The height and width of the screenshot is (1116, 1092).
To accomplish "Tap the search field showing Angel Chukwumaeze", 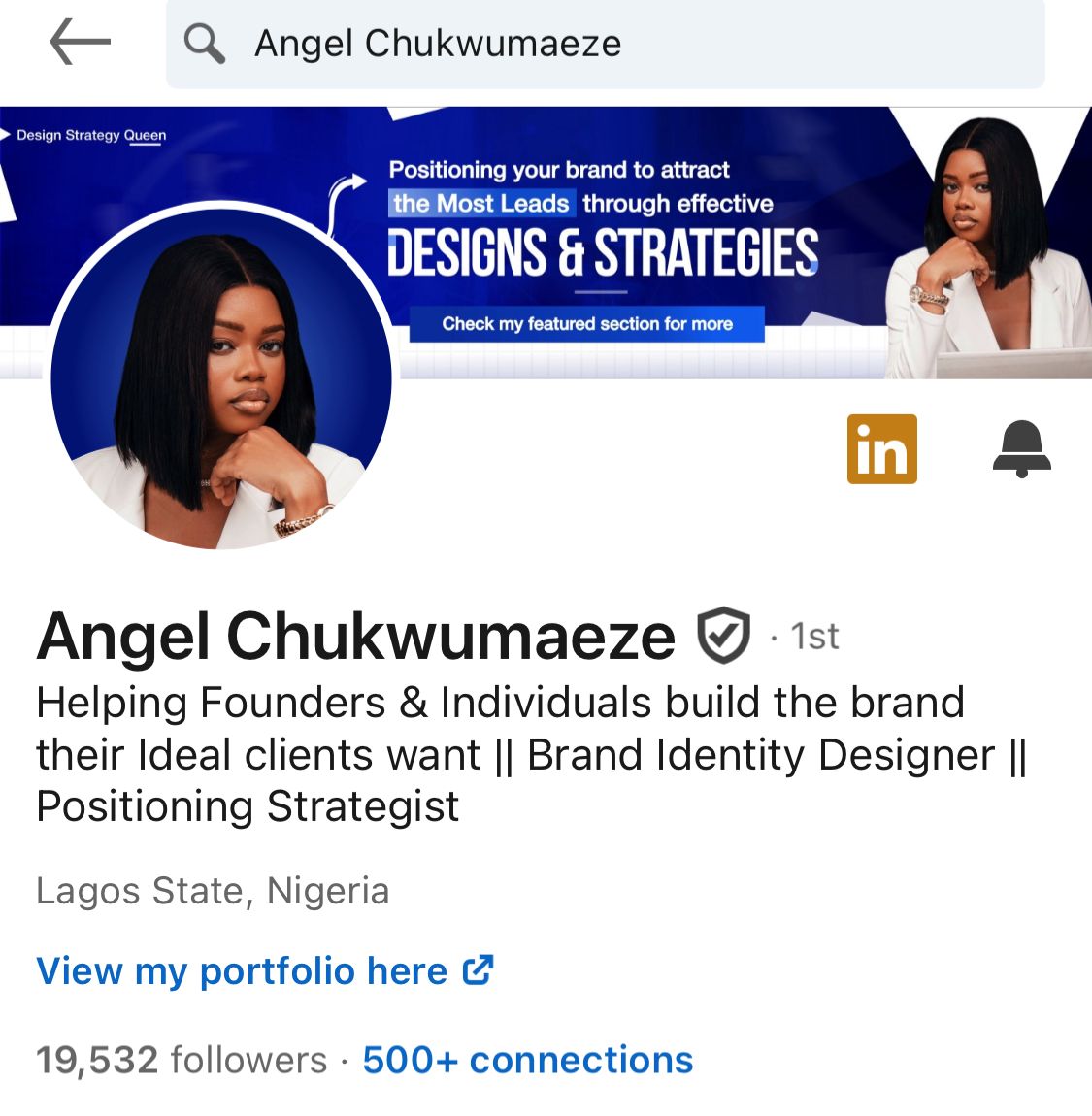I will [x=605, y=44].
